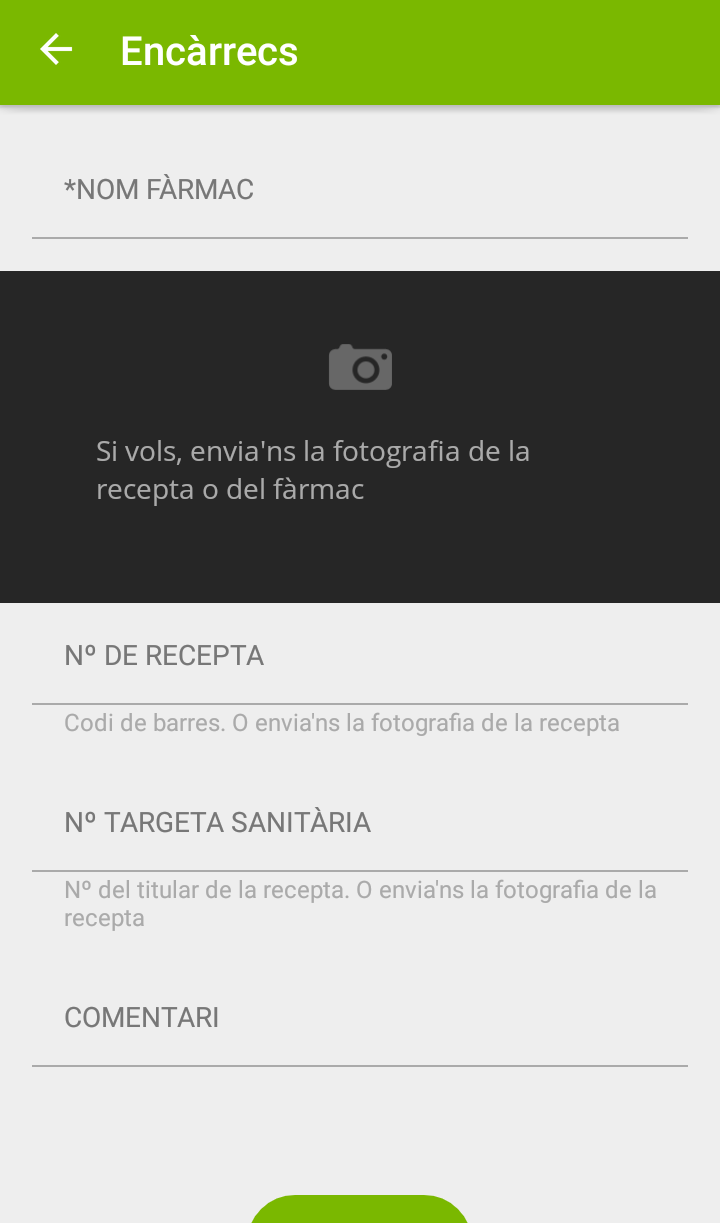The width and height of the screenshot is (720, 1223).
Task: Tap the Comentari text field
Action: tap(360, 1018)
